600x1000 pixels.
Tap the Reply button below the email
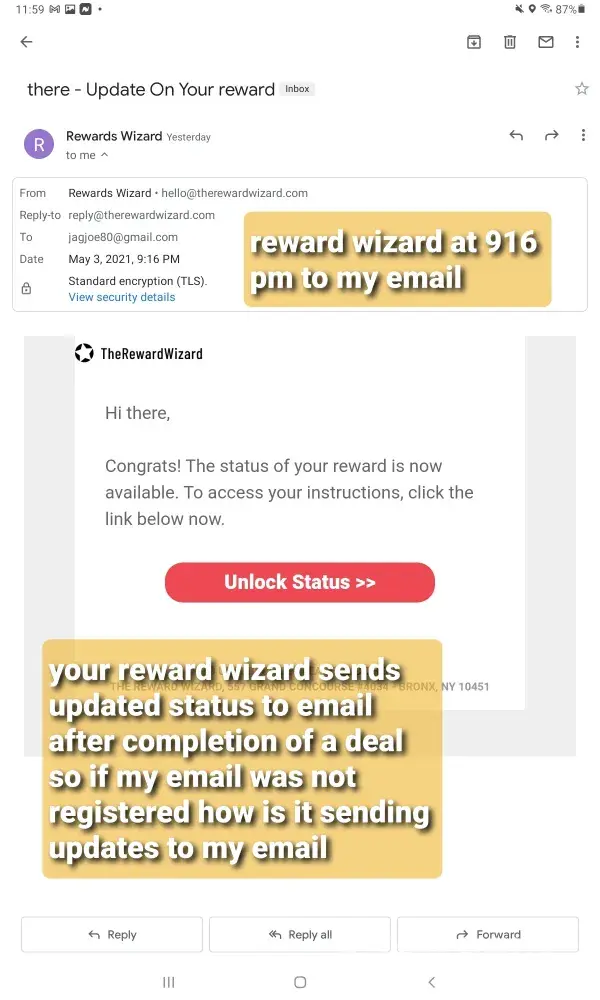point(112,935)
